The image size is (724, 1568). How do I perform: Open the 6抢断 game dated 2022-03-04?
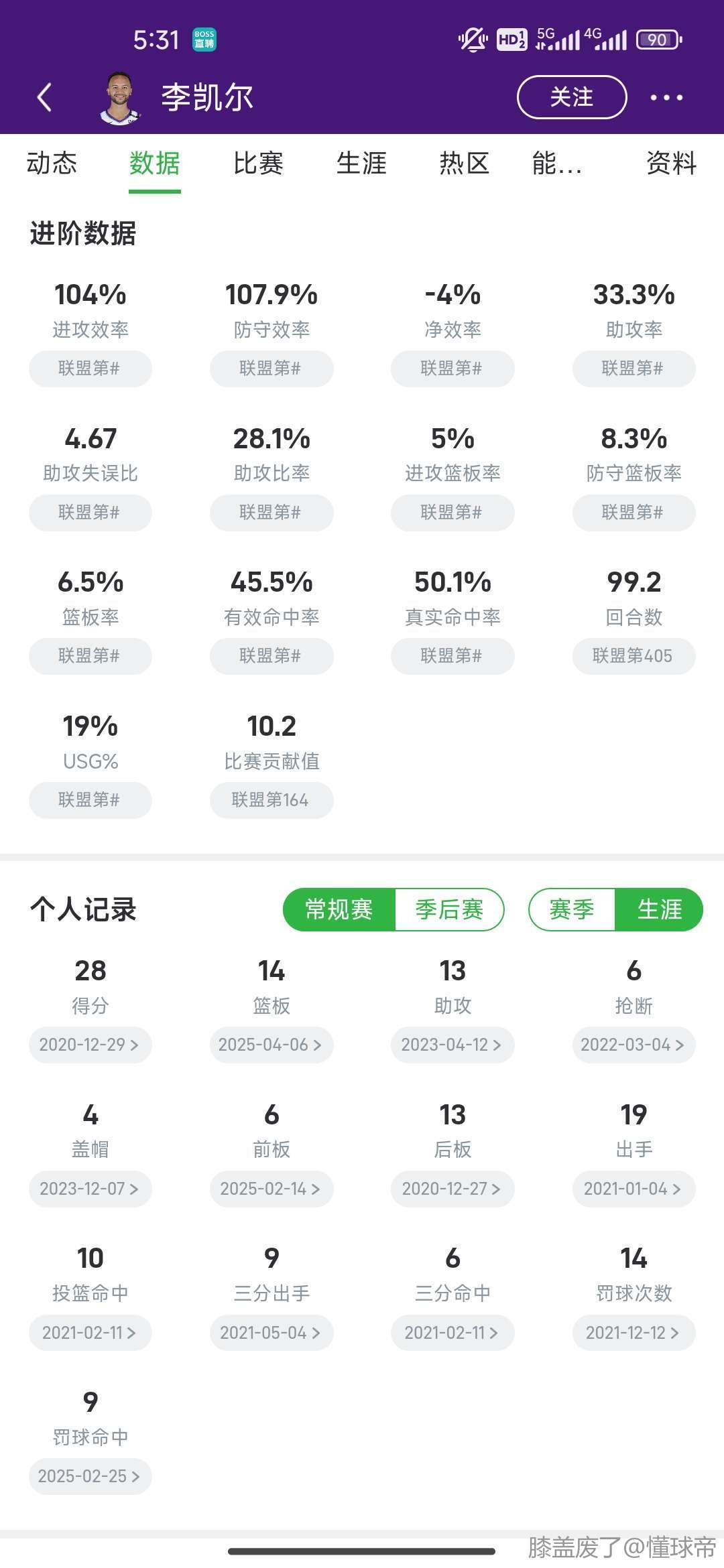pos(633,1045)
